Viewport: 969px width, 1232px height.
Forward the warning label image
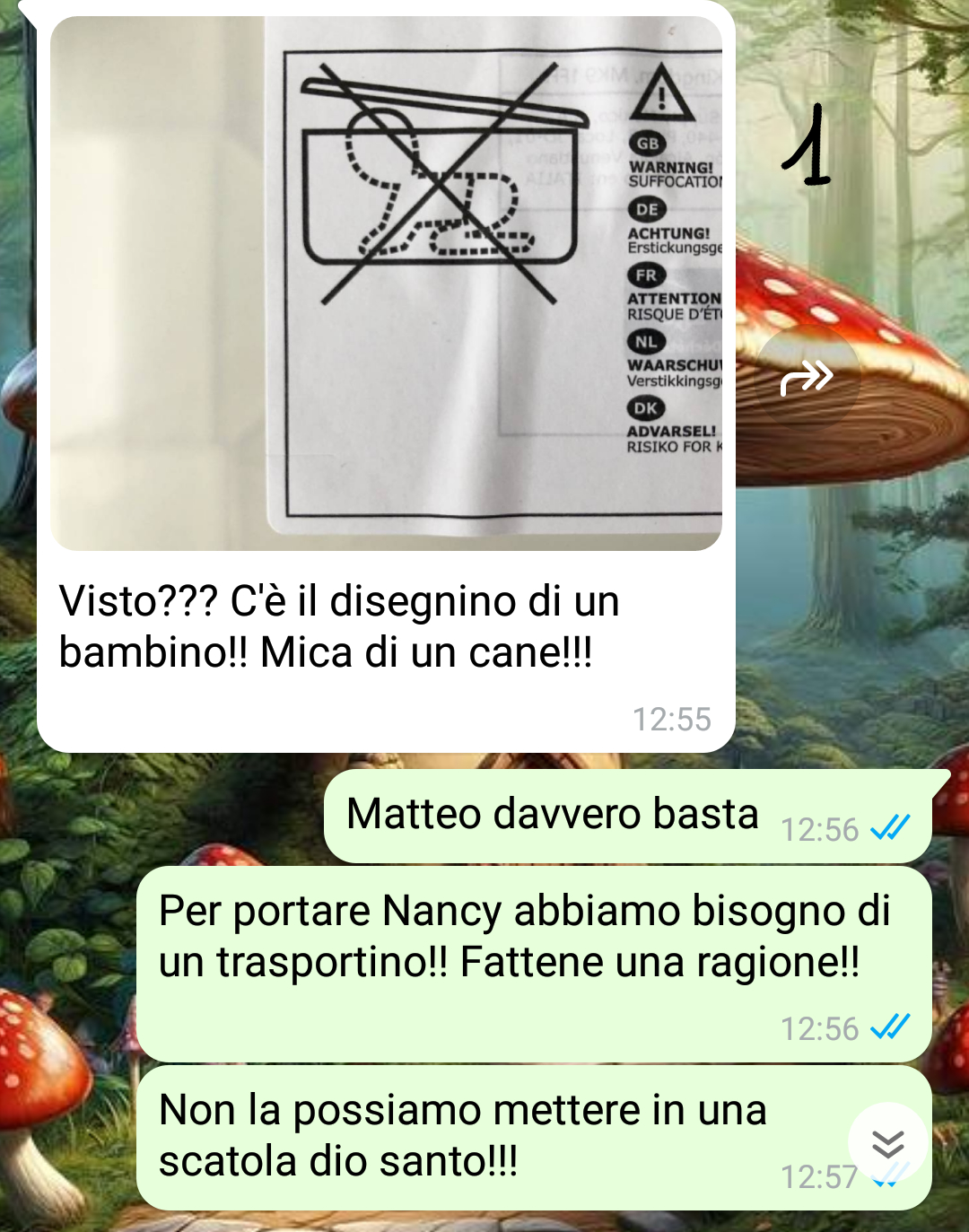[x=807, y=377]
